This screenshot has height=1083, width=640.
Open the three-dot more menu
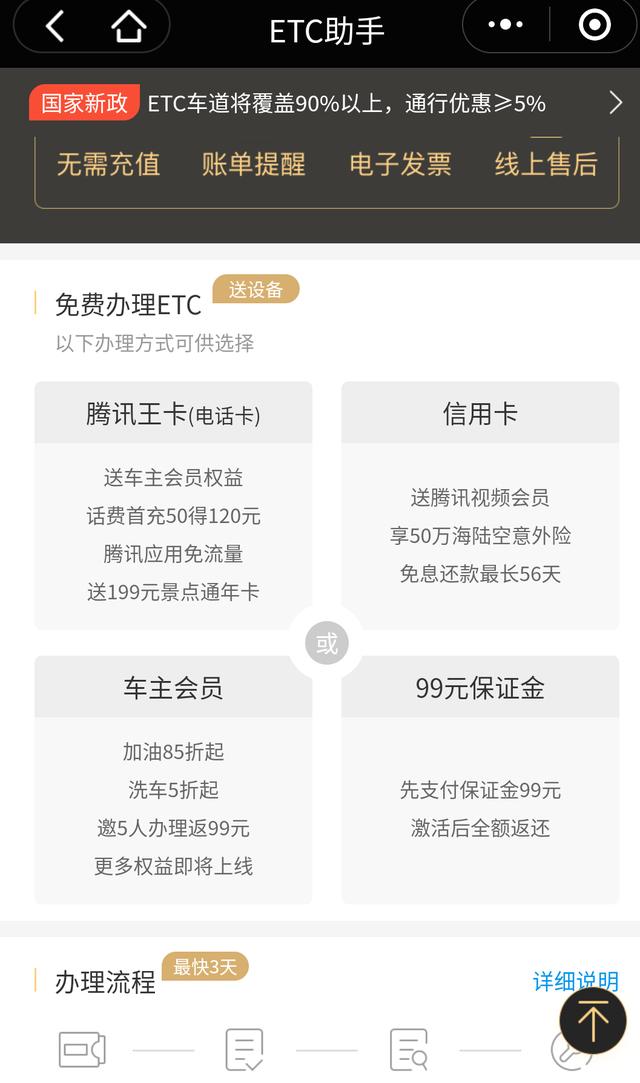click(505, 25)
